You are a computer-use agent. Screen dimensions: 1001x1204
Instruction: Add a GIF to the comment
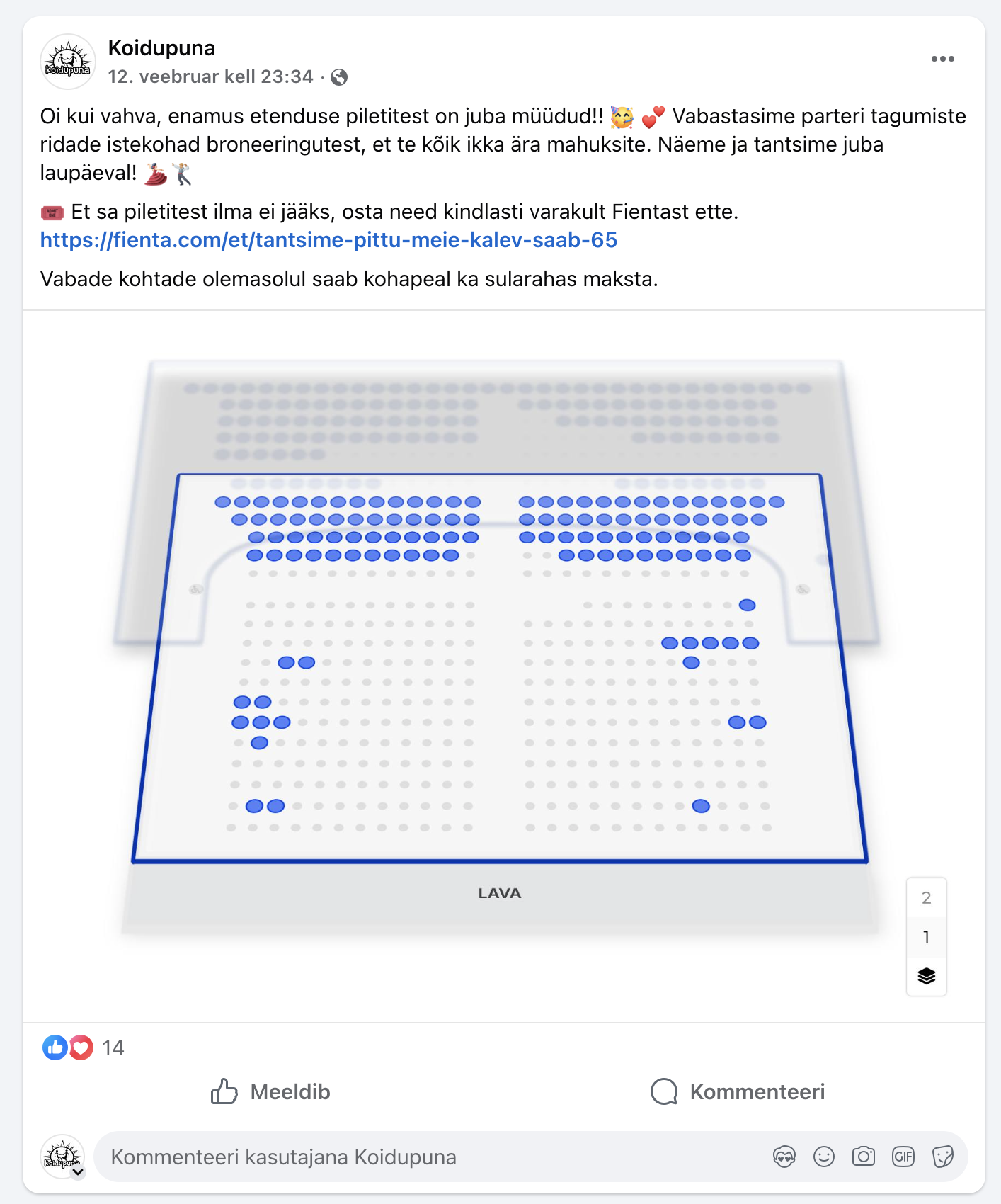point(903,1157)
